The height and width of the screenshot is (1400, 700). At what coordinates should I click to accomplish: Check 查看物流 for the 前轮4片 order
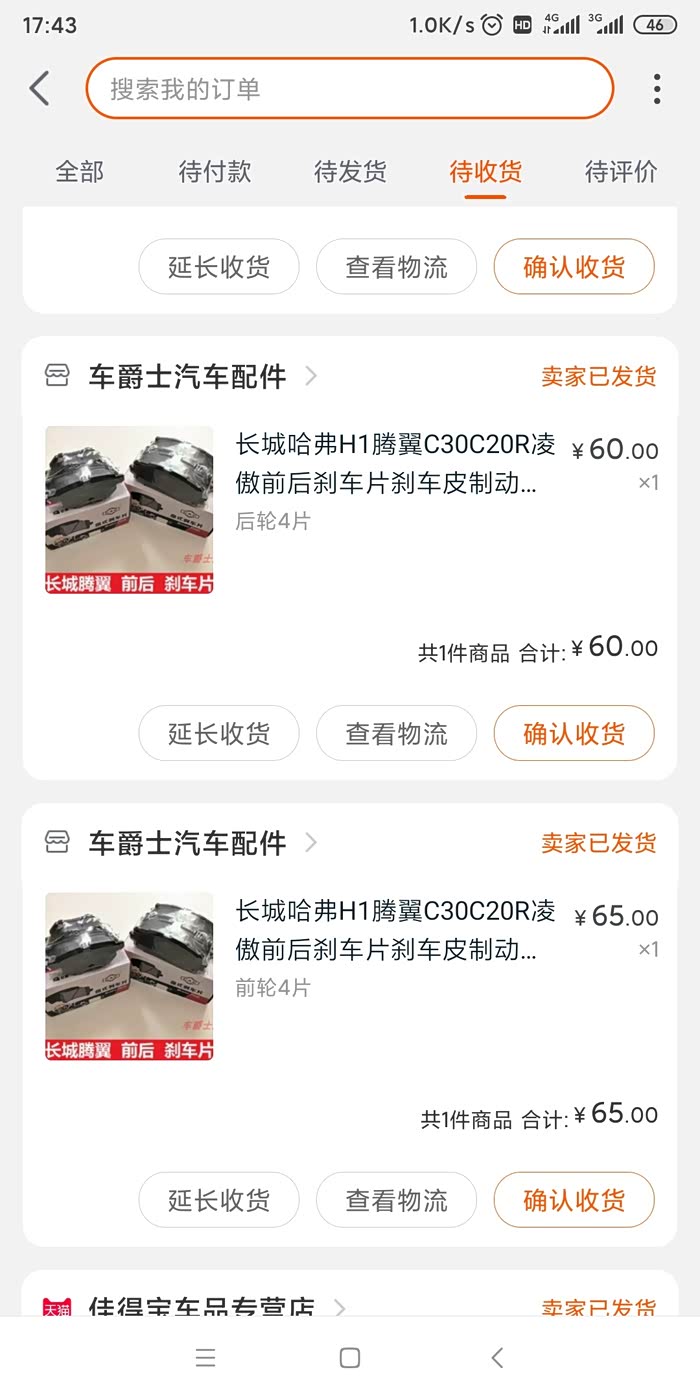[396, 1200]
